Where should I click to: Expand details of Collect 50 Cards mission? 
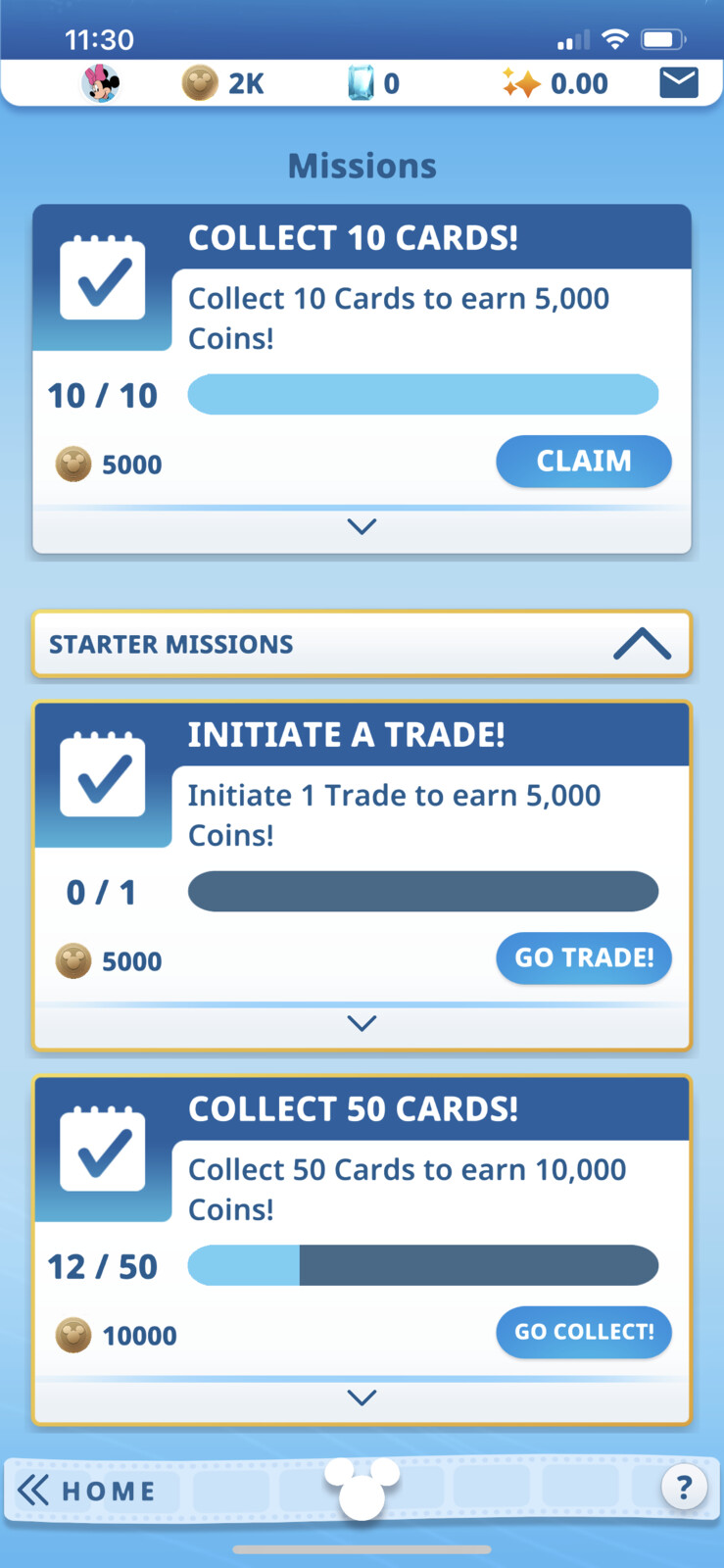pyautogui.click(x=362, y=1398)
